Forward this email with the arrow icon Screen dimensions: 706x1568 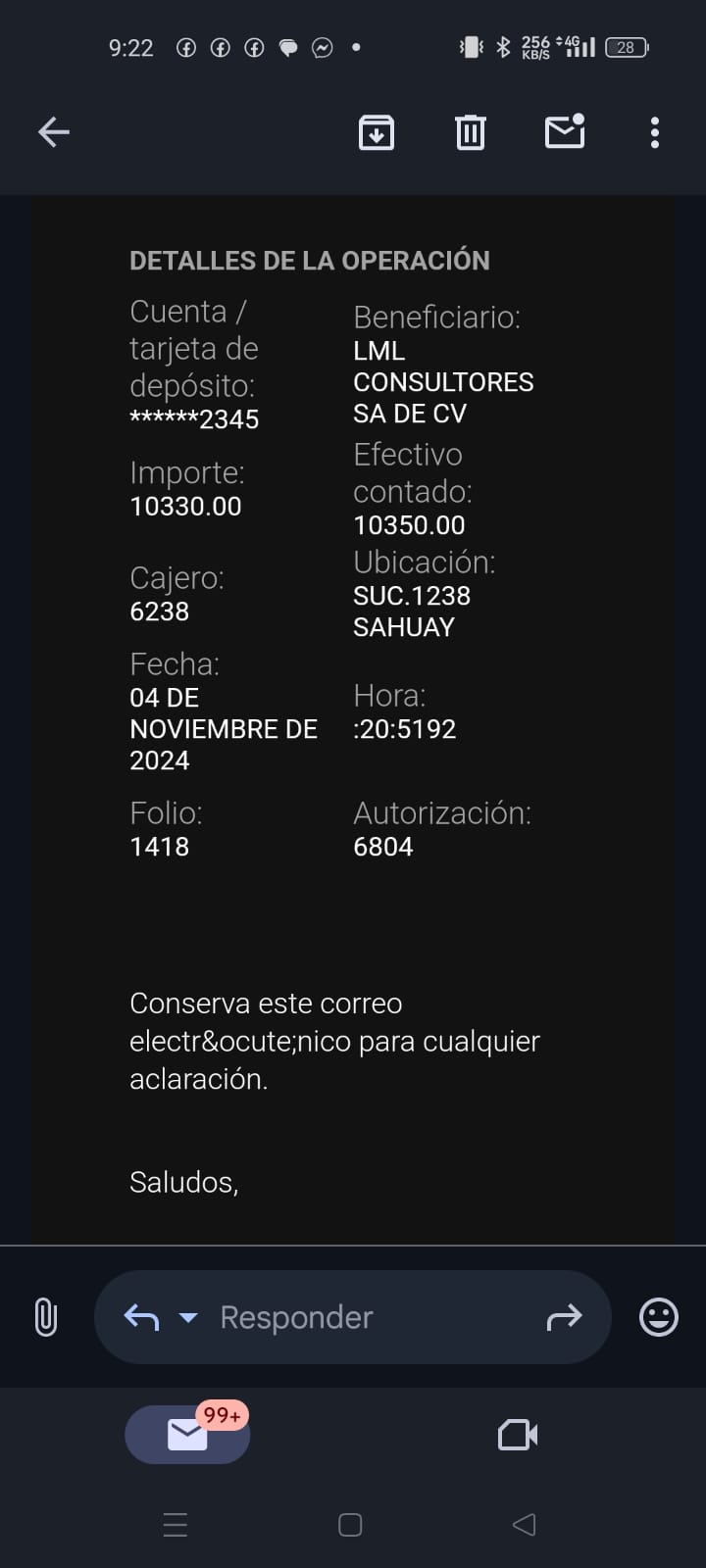(564, 1318)
